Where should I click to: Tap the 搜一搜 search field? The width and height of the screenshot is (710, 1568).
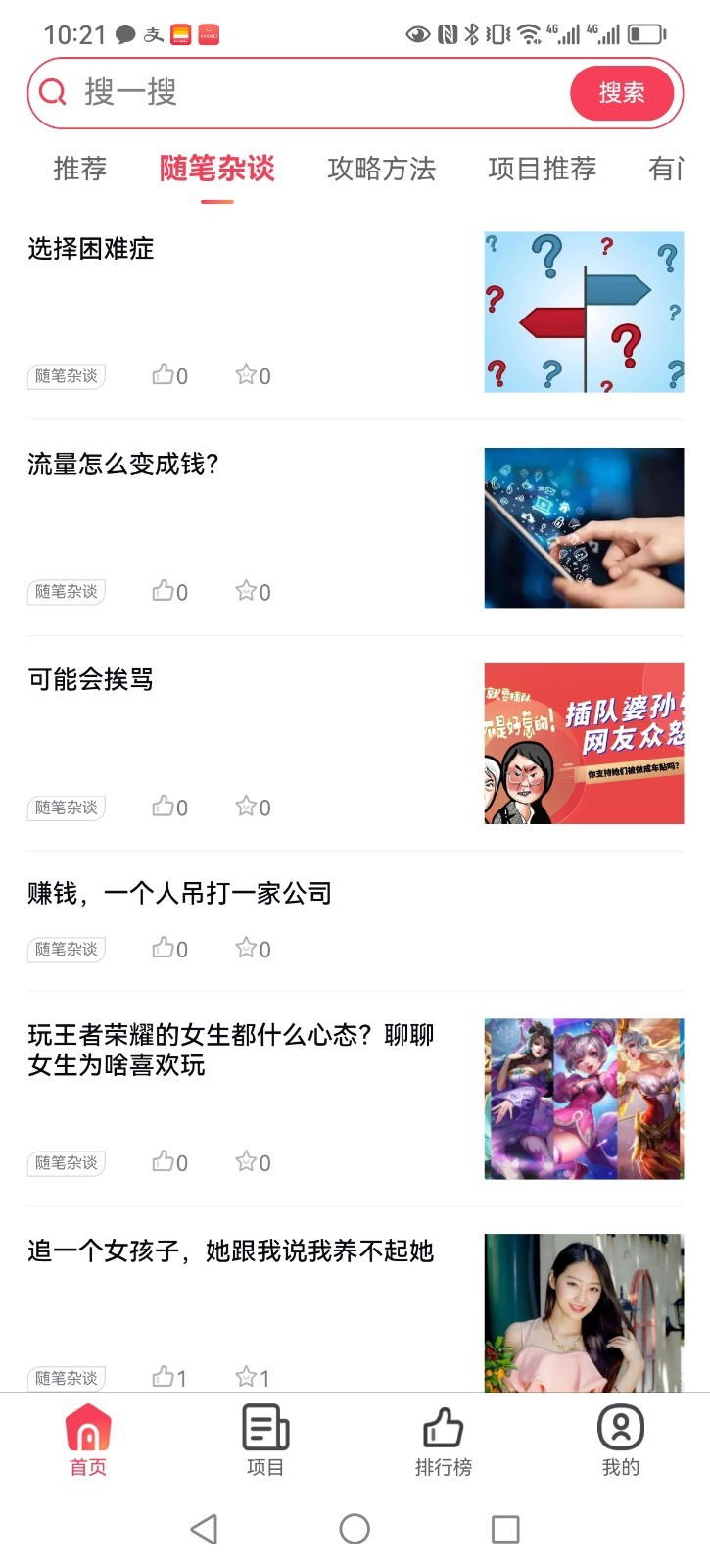click(x=294, y=93)
